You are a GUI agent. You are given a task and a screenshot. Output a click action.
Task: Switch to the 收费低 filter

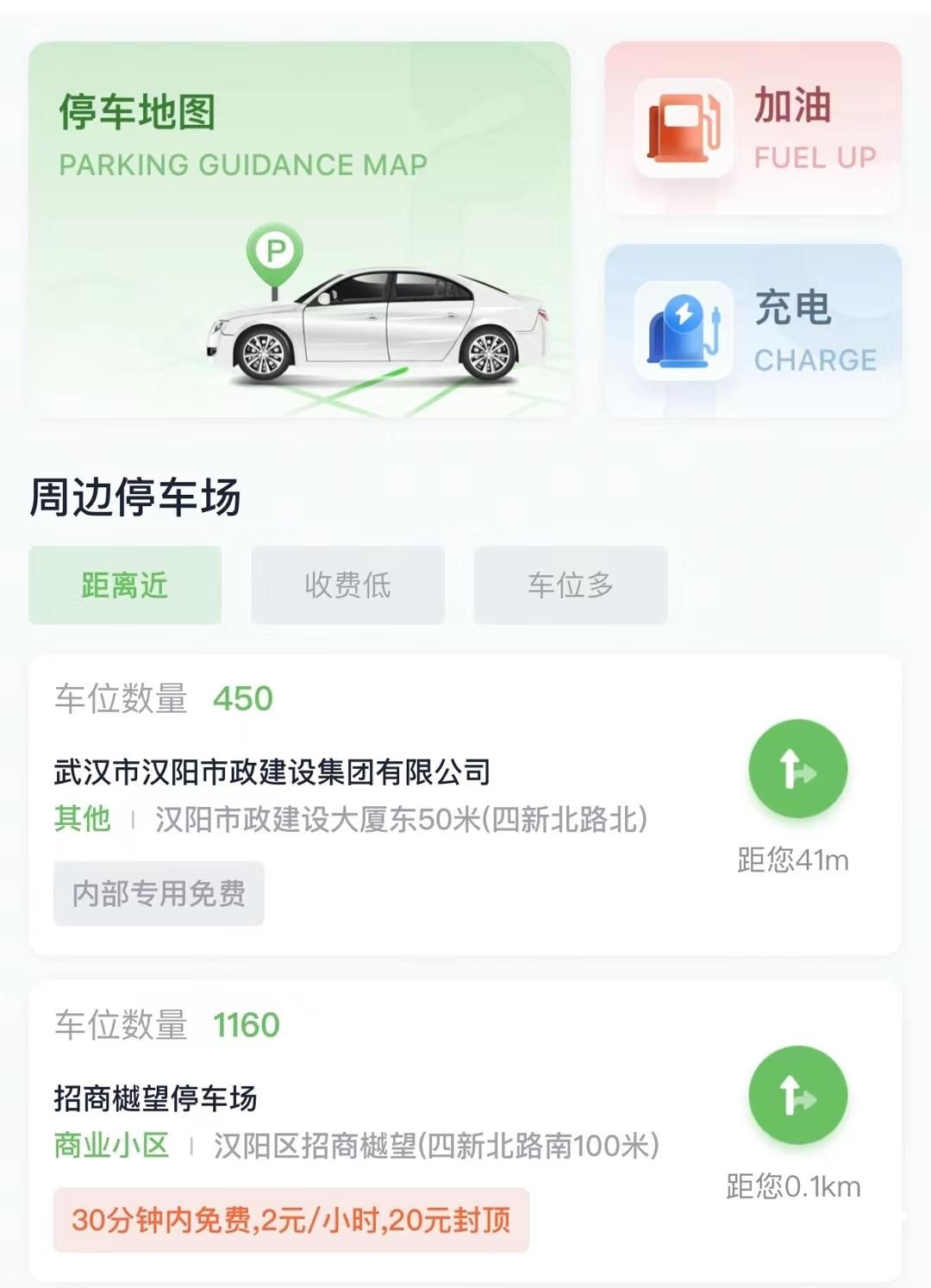[x=347, y=585]
